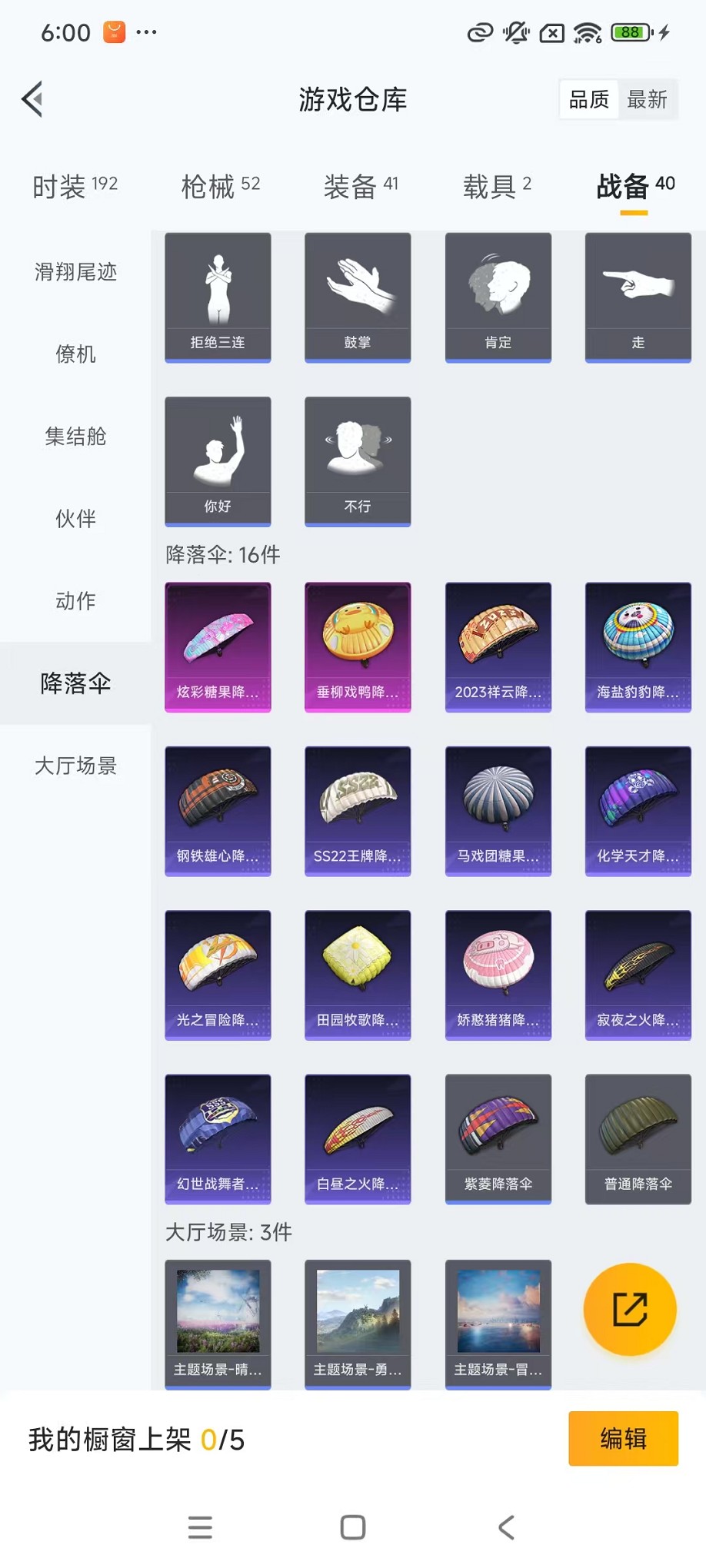
Task: Sort items by 最新
Action: pyautogui.click(x=647, y=99)
